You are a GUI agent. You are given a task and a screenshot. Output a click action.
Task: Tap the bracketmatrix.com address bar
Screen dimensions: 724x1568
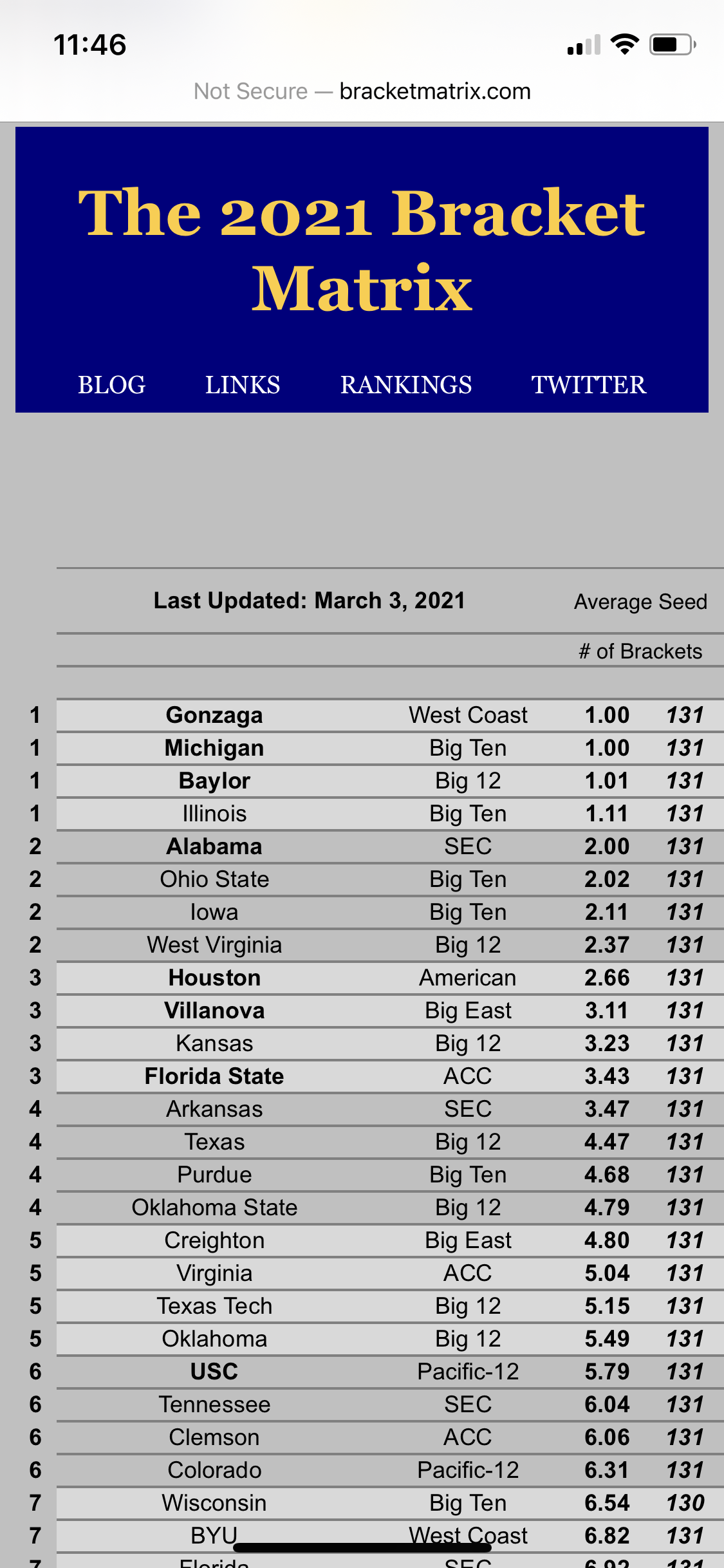point(362,91)
